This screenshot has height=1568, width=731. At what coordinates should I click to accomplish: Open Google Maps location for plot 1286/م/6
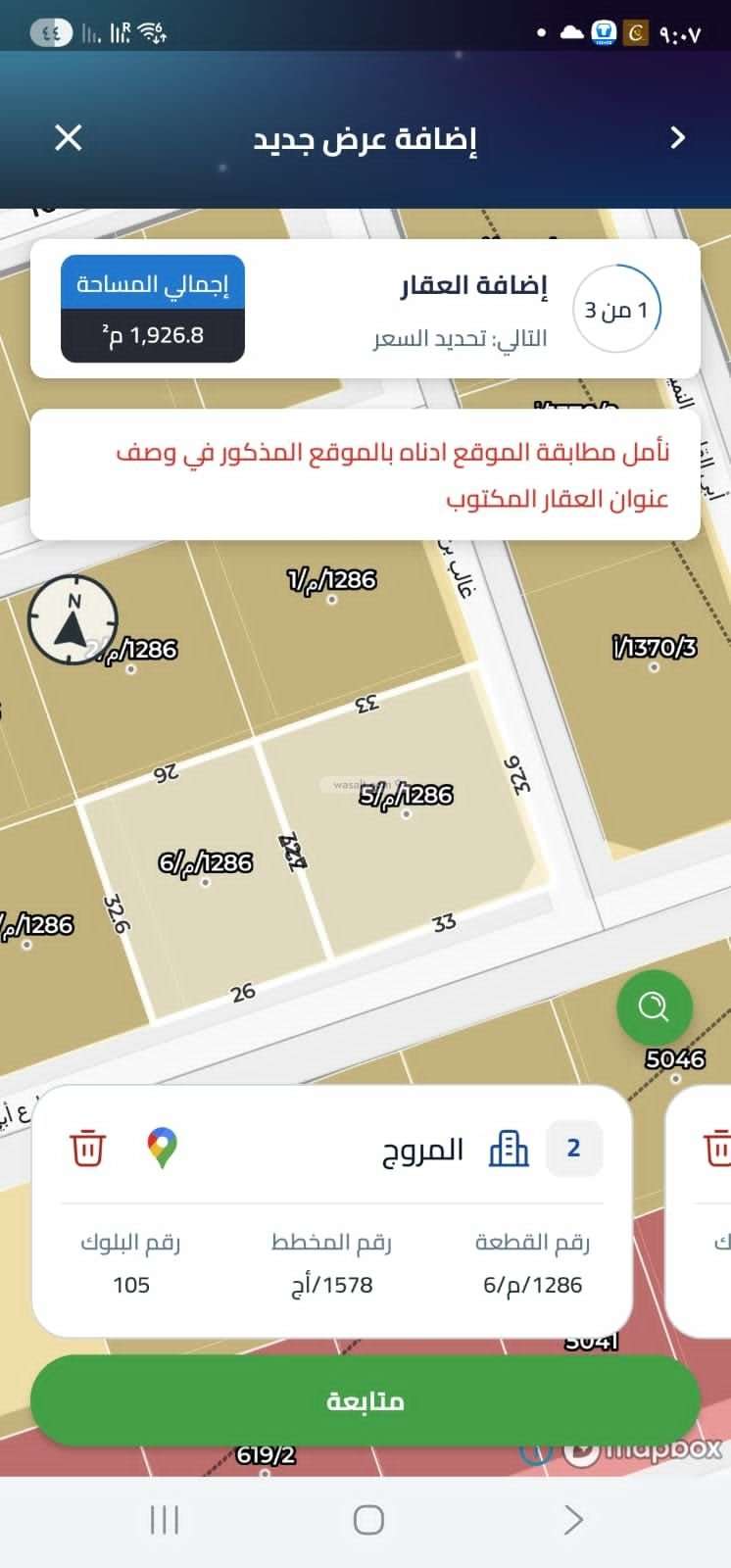coord(162,1148)
